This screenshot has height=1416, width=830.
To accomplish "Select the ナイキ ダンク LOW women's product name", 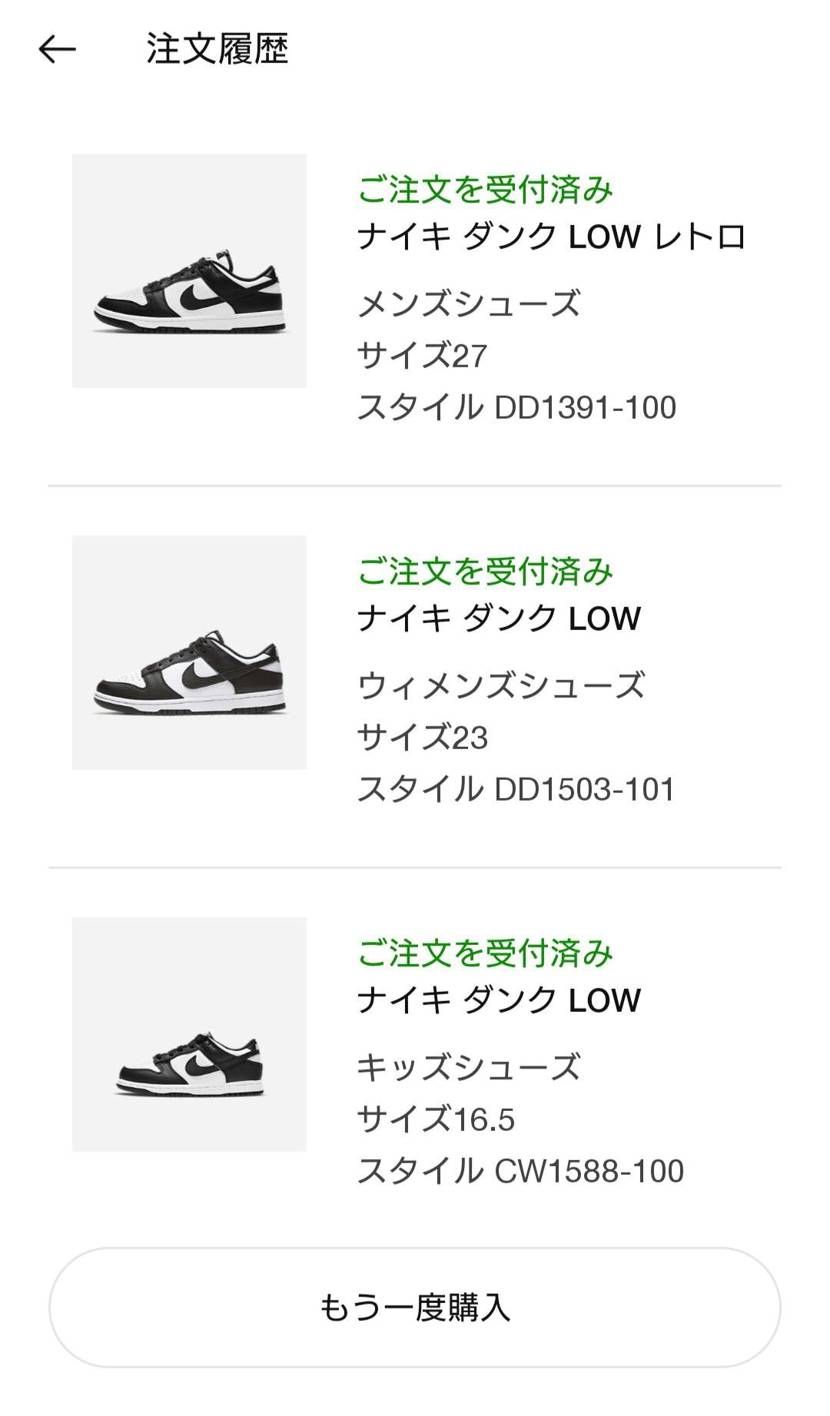I will pyautogui.click(x=500, y=618).
